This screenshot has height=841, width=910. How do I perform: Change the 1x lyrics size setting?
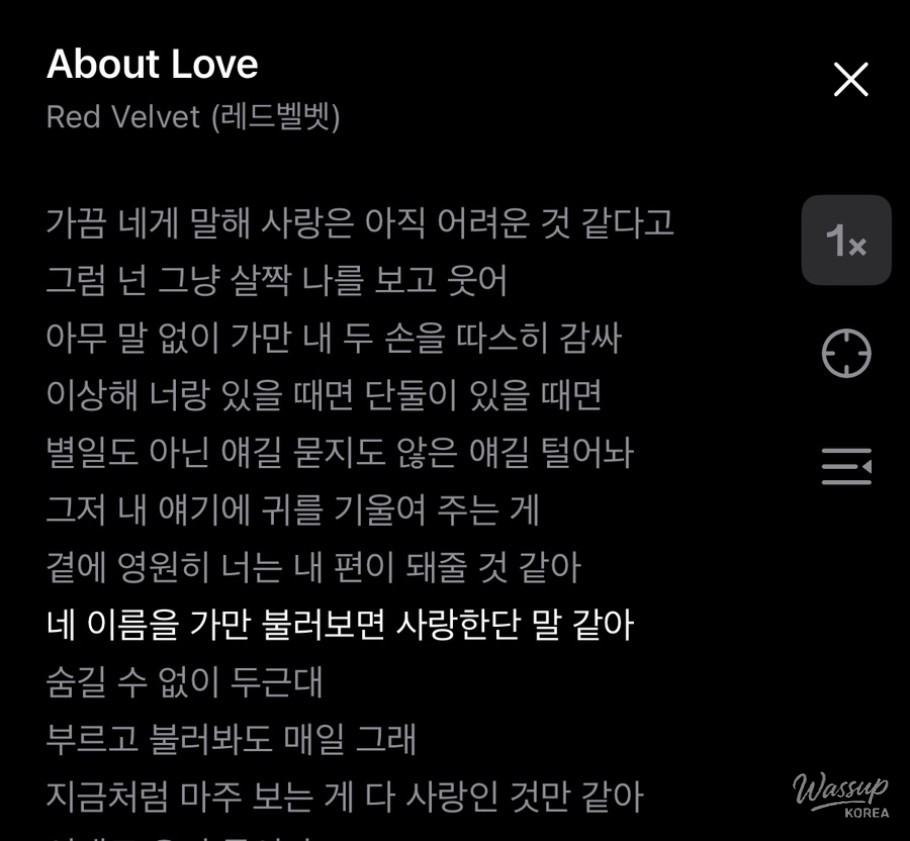846,240
